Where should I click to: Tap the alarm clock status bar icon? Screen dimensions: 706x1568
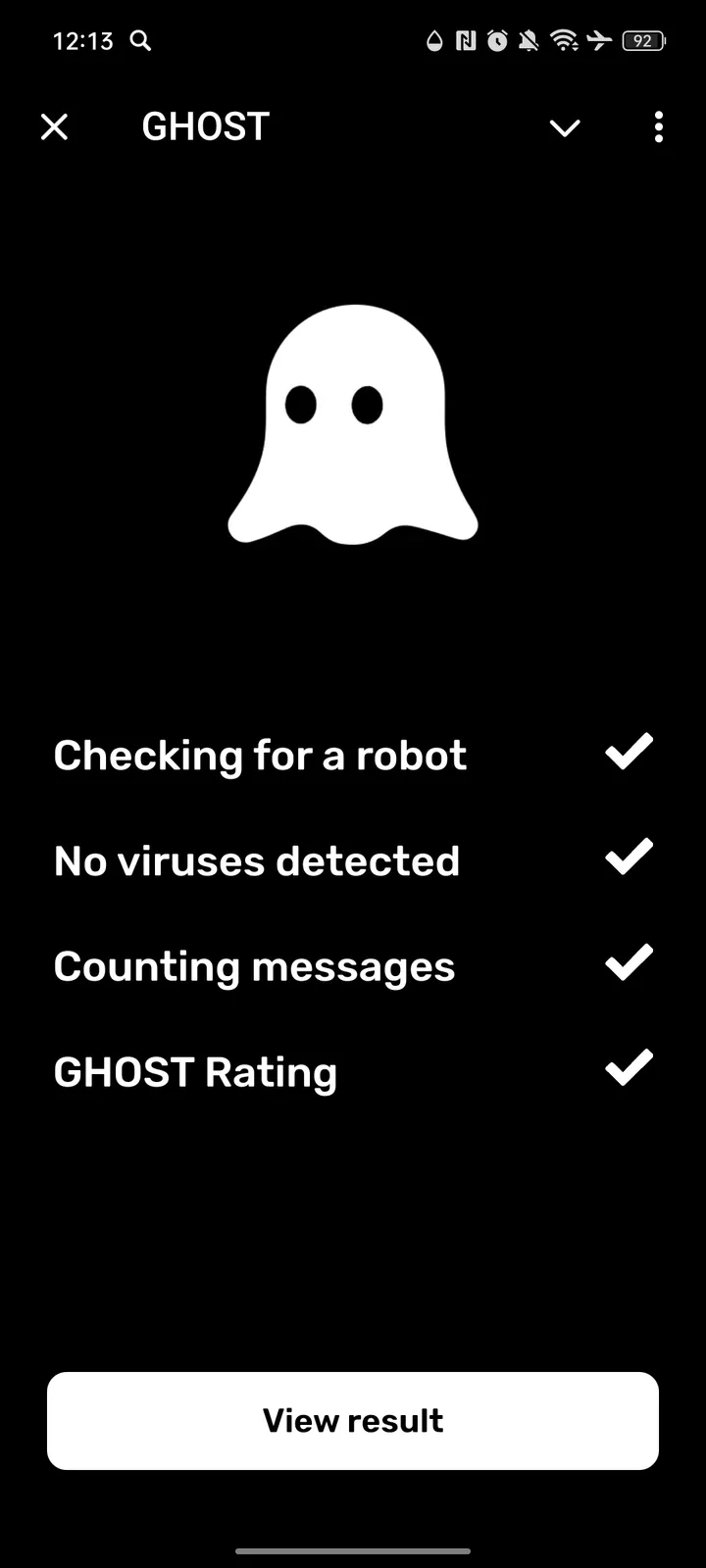pos(496,41)
